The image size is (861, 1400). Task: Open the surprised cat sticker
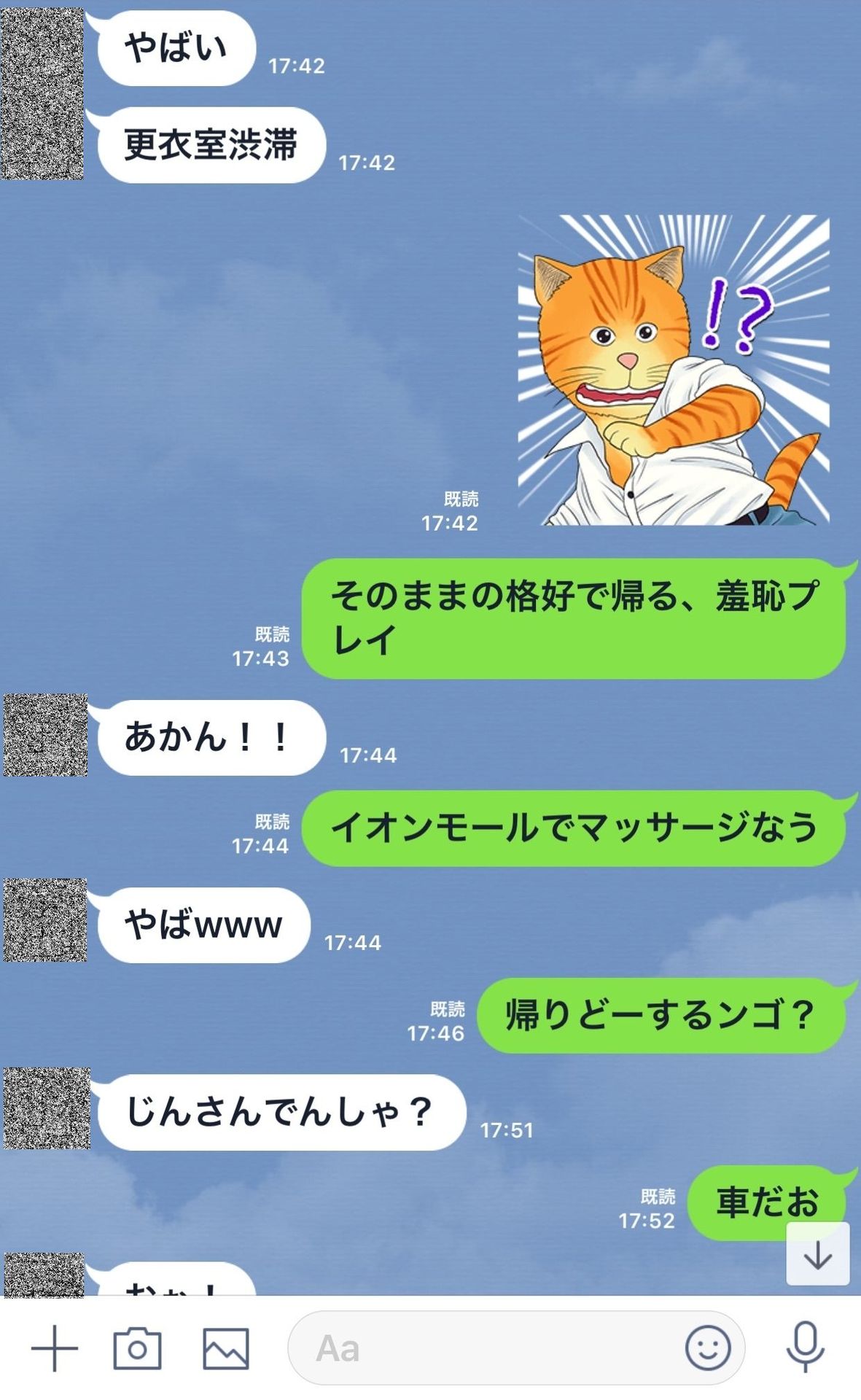click(x=674, y=370)
